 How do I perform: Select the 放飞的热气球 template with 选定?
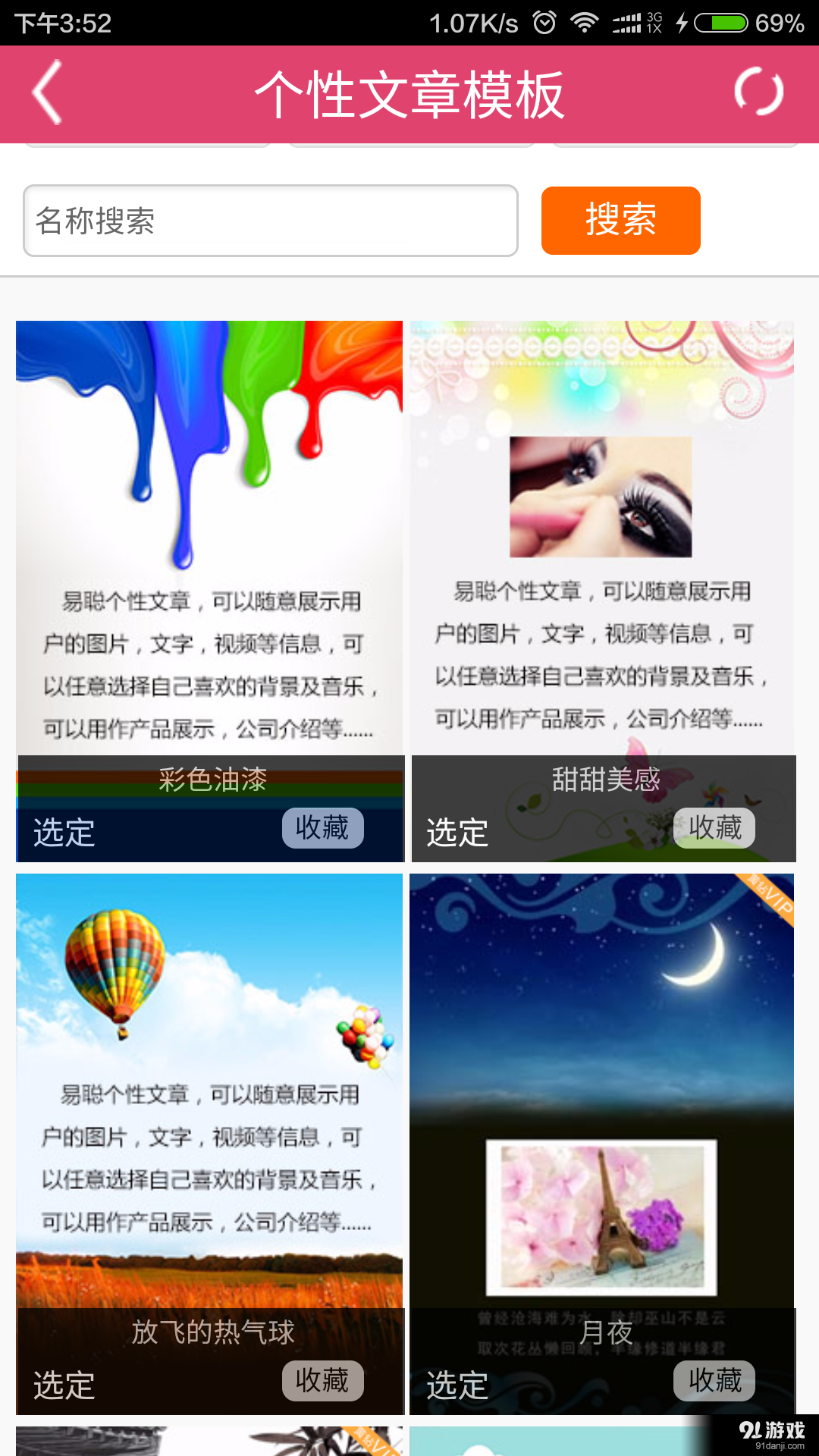[x=62, y=1386]
